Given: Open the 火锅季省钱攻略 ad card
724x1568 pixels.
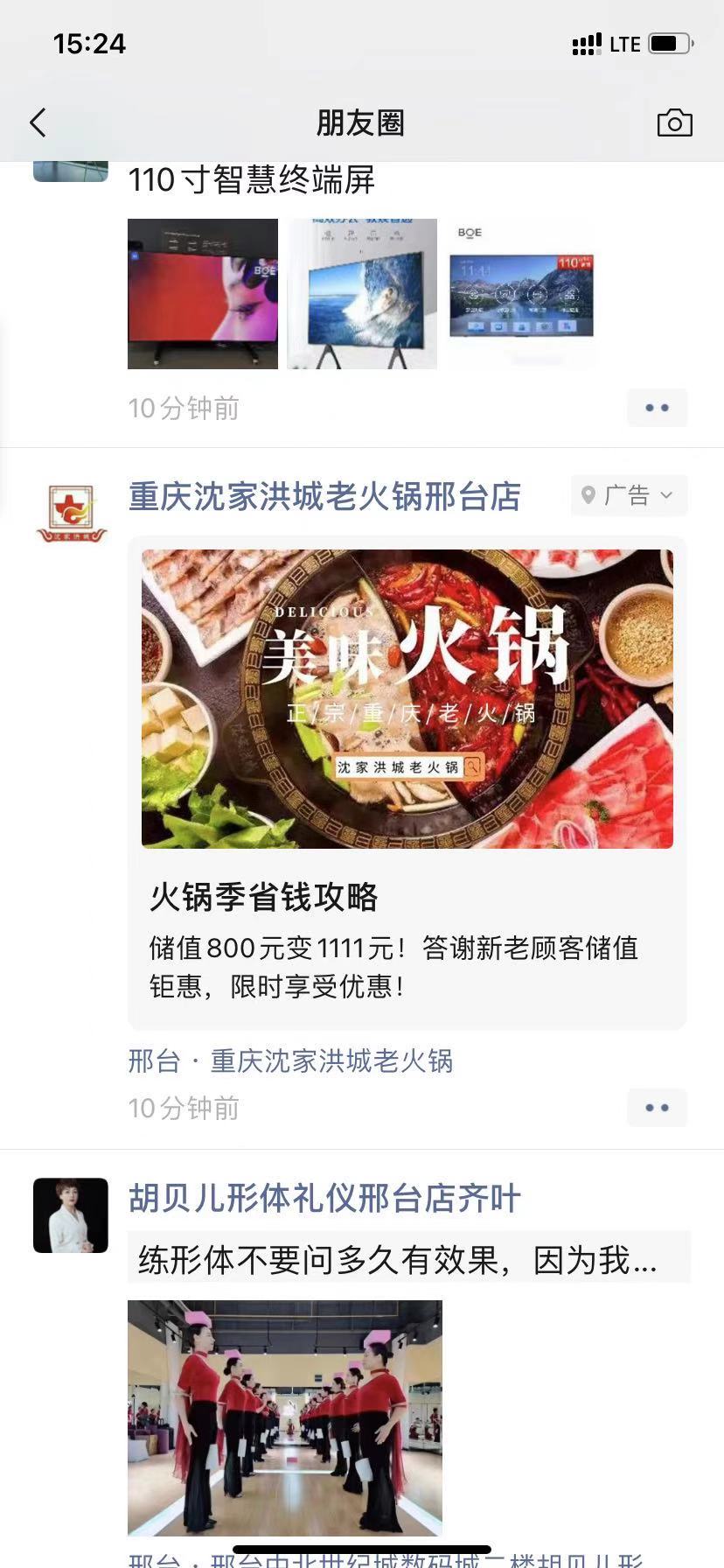Looking at the screenshot, I should pos(407,783).
